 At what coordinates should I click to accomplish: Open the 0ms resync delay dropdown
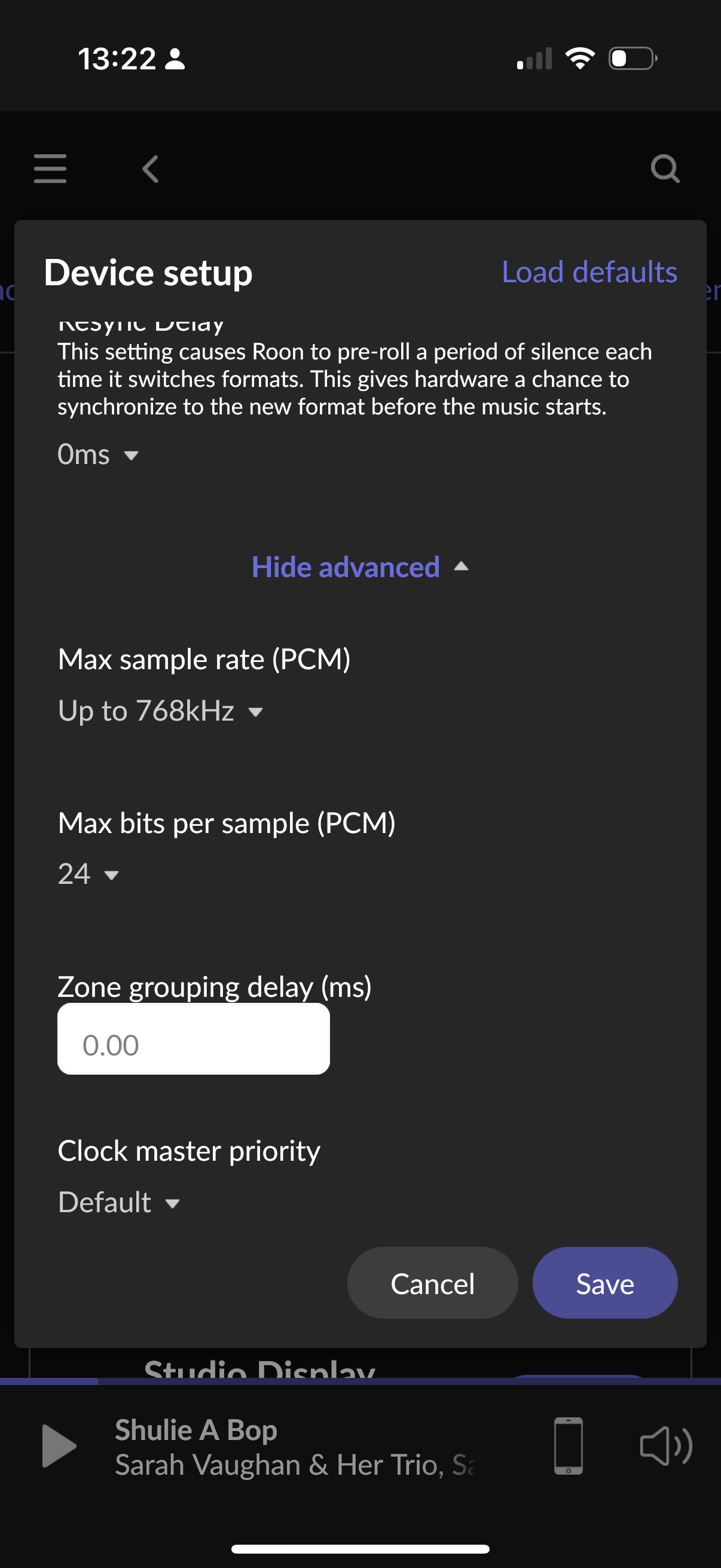coord(99,454)
